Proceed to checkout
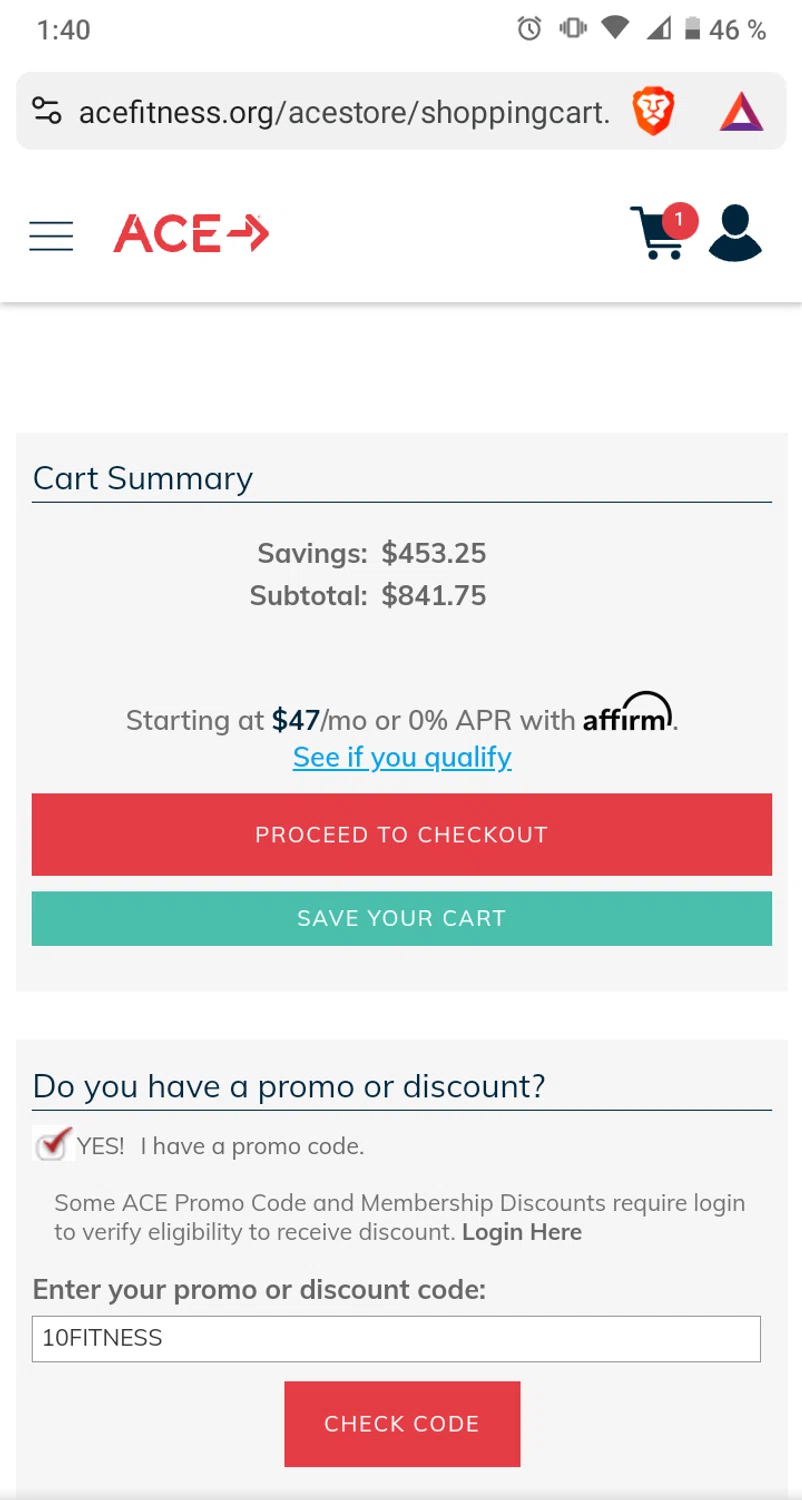Viewport: 802px width, 1500px height. click(402, 835)
